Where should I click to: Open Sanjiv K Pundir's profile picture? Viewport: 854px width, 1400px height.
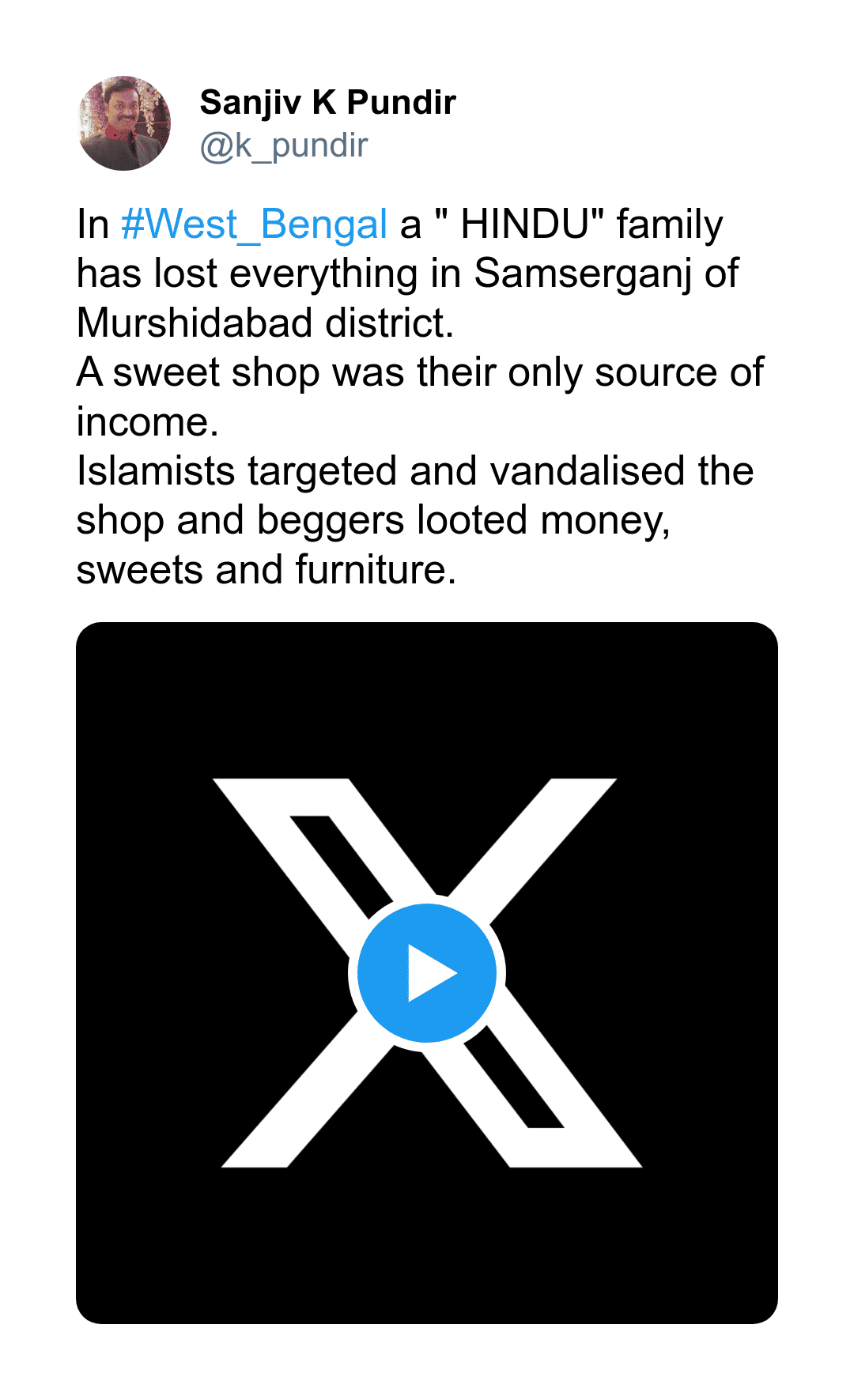(x=124, y=123)
